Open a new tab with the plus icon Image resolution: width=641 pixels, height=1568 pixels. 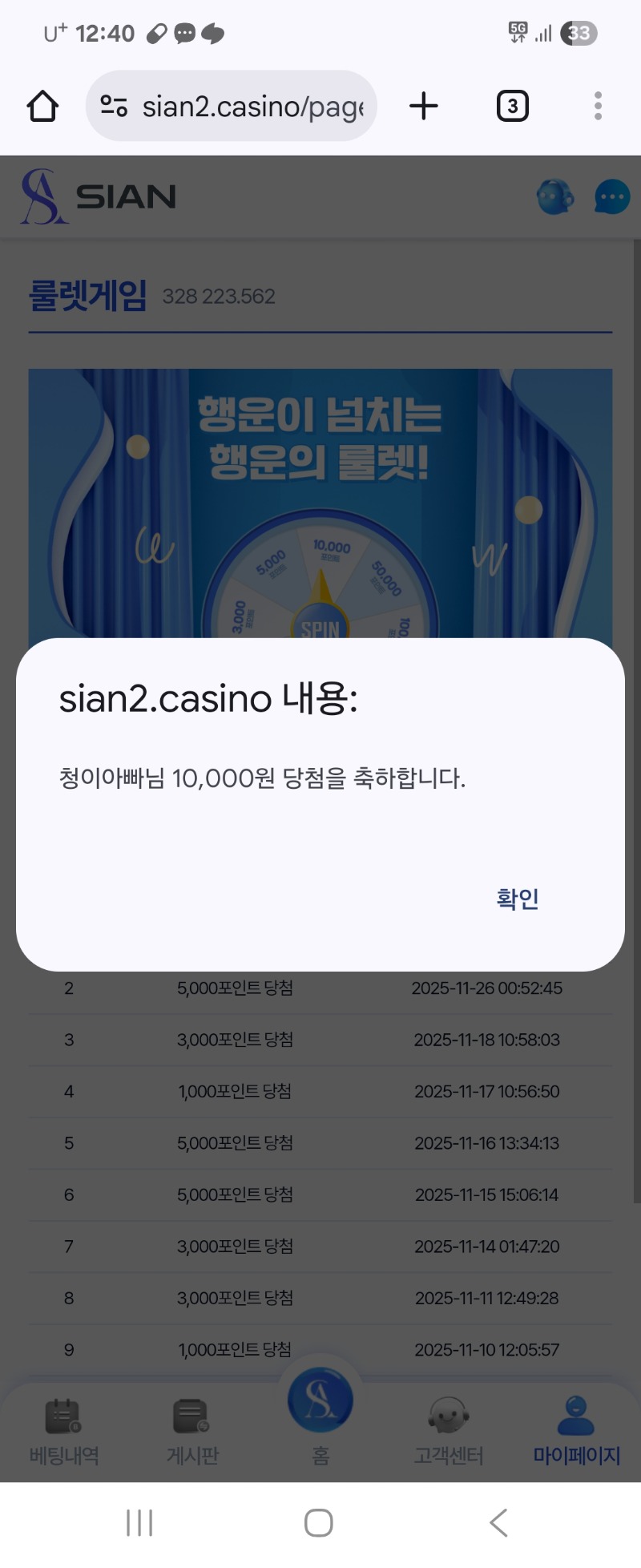click(x=425, y=105)
